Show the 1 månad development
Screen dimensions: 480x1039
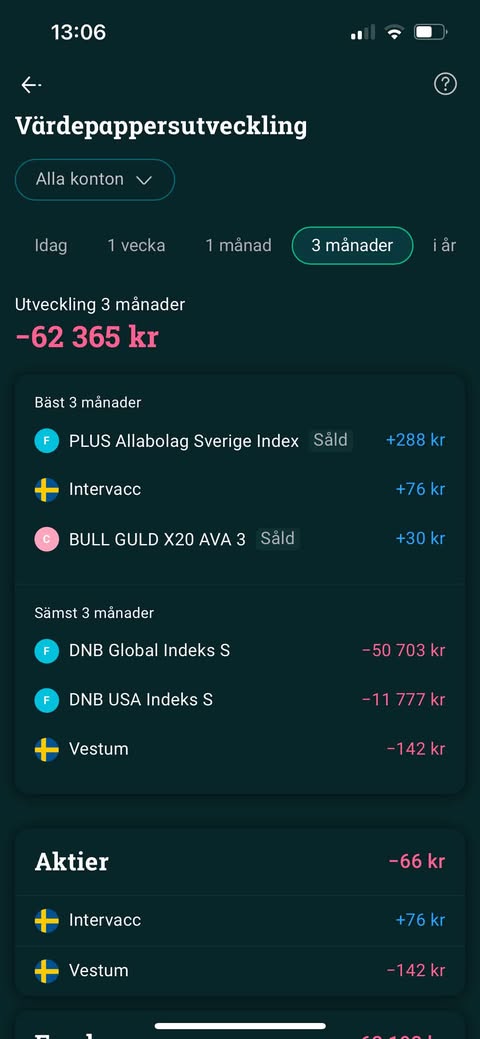[x=238, y=246]
